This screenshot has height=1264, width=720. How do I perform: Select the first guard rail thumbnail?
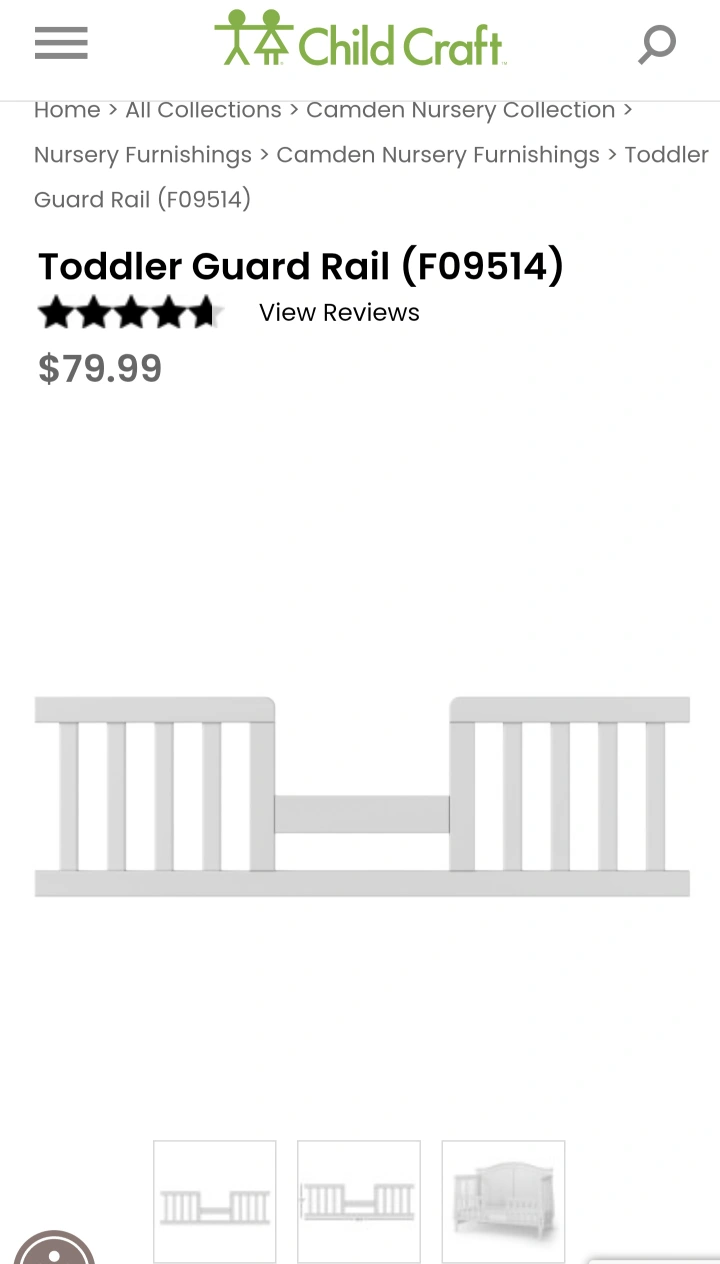pos(215,1201)
